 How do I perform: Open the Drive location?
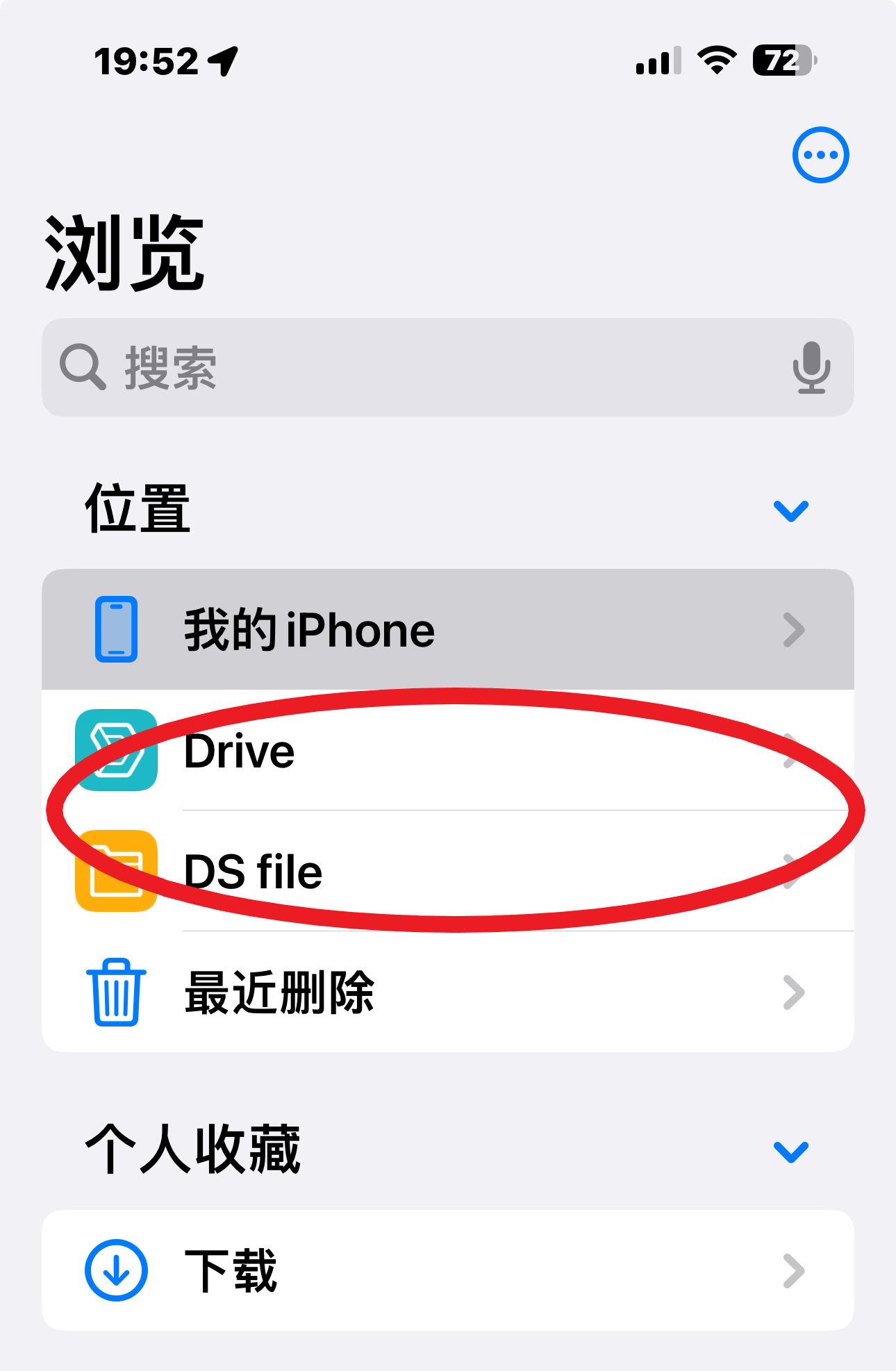[x=447, y=751]
